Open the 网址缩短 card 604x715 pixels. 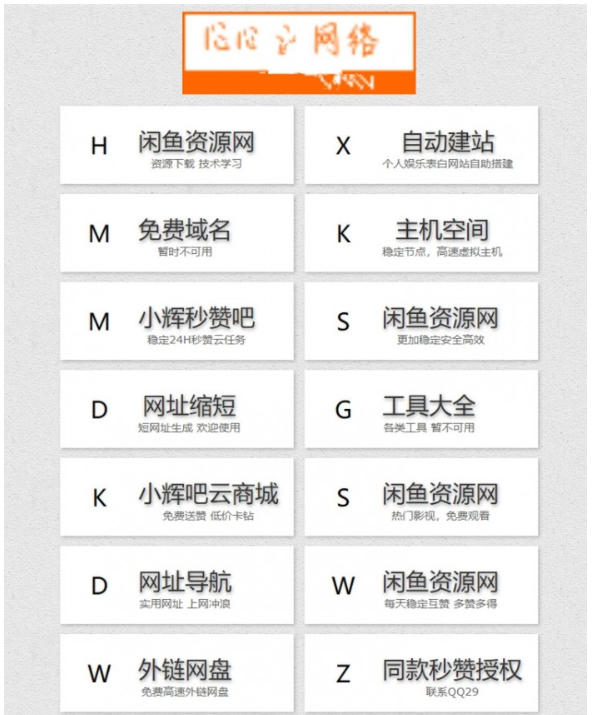pyautogui.click(x=177, y=410)
